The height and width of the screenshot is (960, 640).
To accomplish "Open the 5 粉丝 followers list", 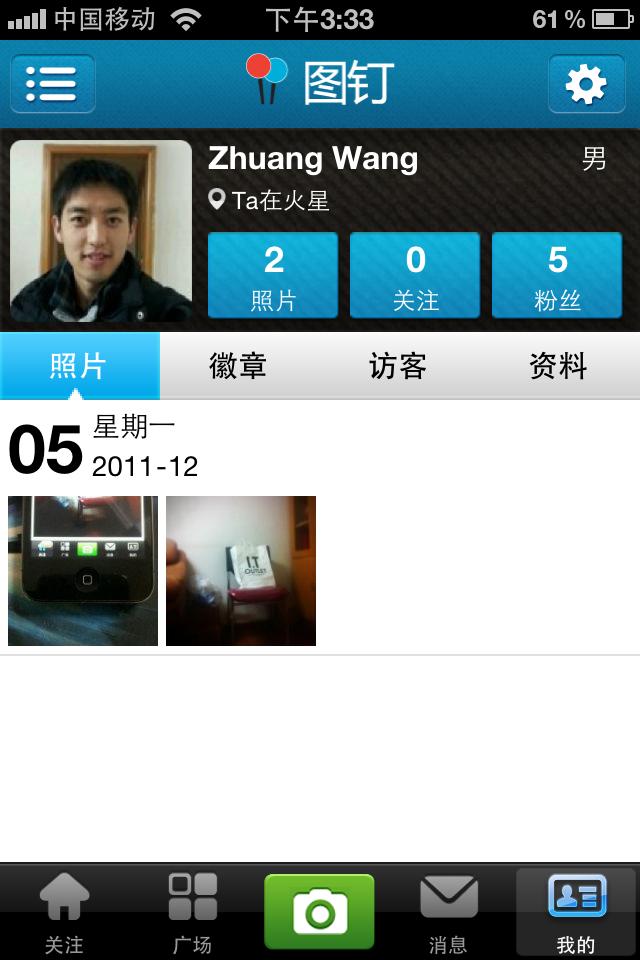I will [557, 275].
